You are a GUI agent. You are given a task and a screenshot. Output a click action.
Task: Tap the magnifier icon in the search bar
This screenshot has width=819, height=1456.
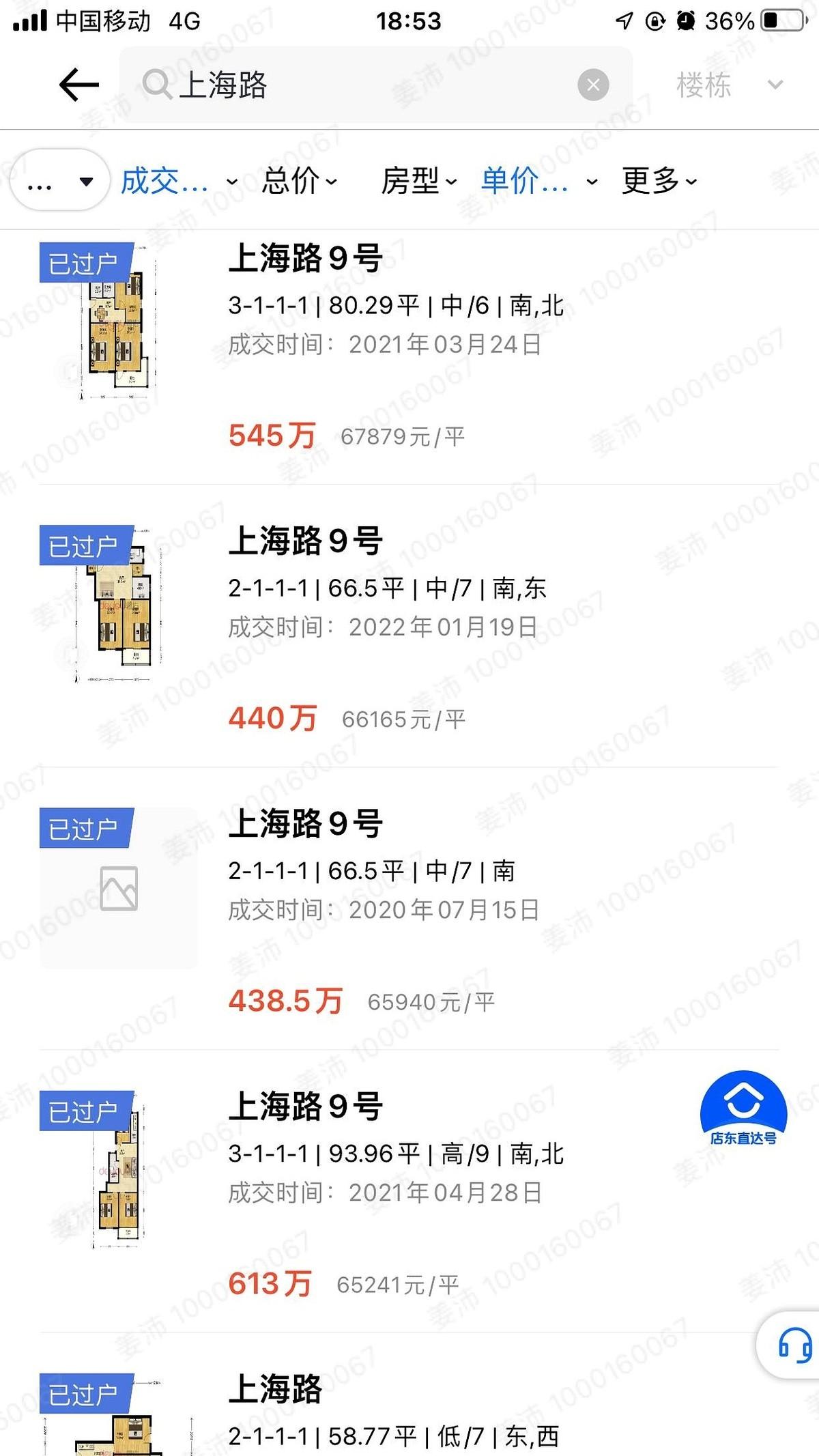click(x=158, y=85)
